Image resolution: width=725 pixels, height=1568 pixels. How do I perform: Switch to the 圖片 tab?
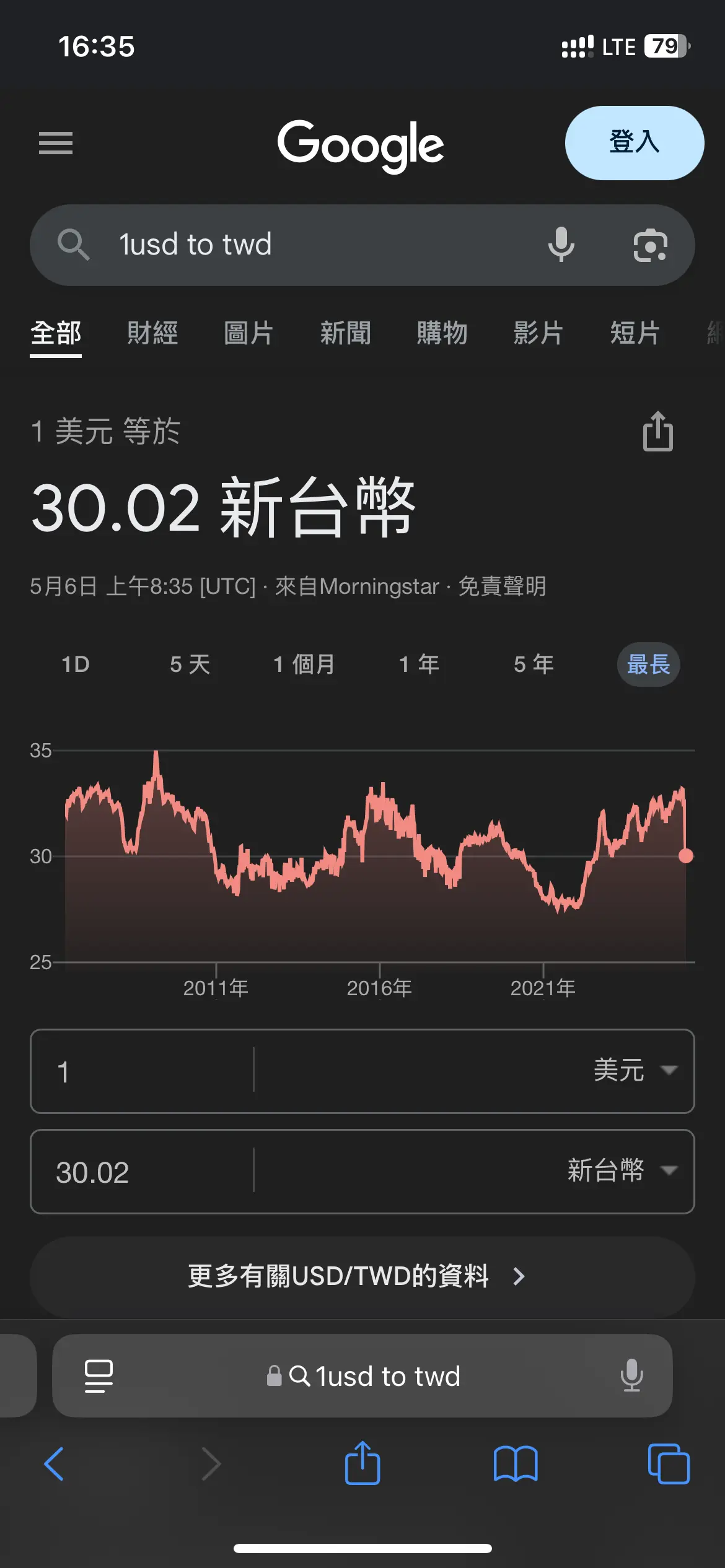point(248,333)
